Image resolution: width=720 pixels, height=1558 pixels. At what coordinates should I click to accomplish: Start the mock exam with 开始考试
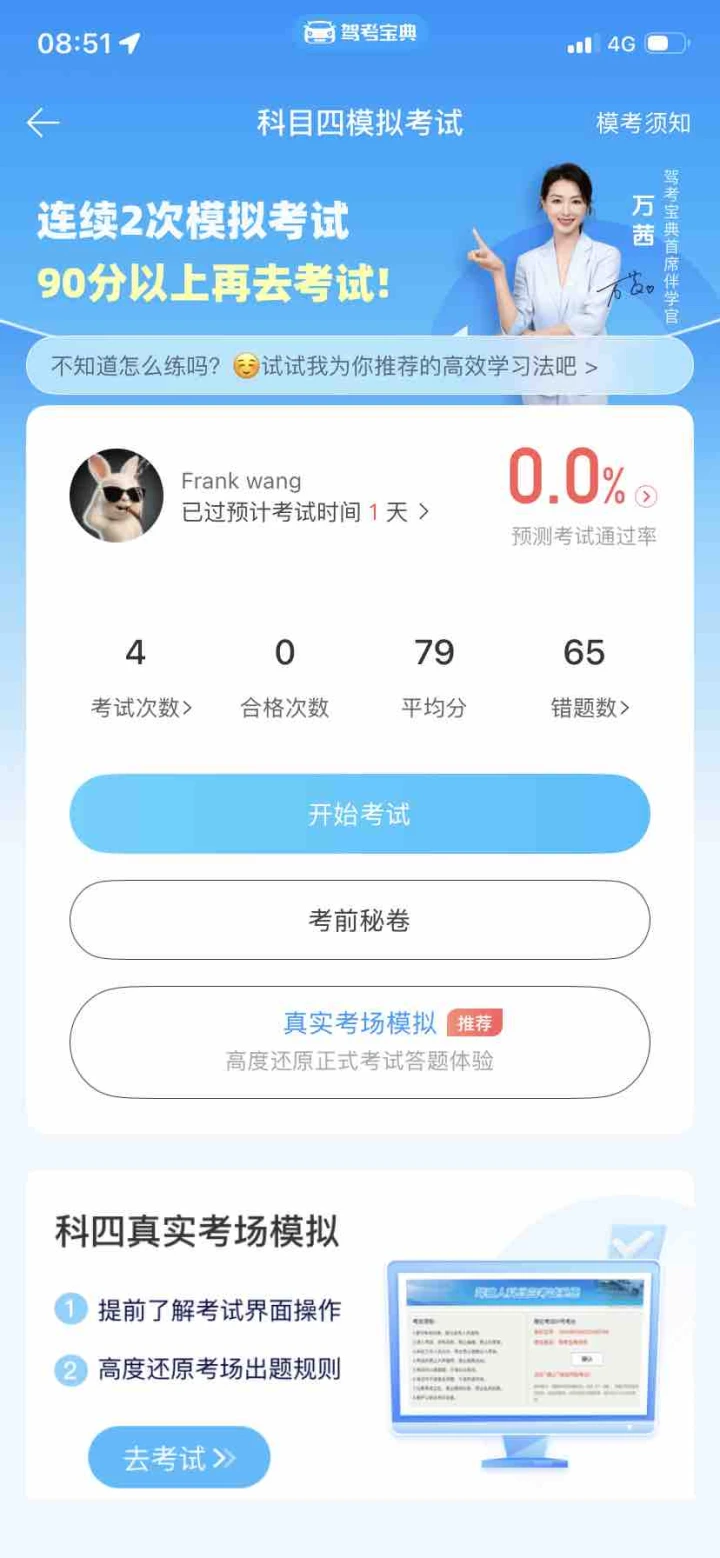[359, 814]
